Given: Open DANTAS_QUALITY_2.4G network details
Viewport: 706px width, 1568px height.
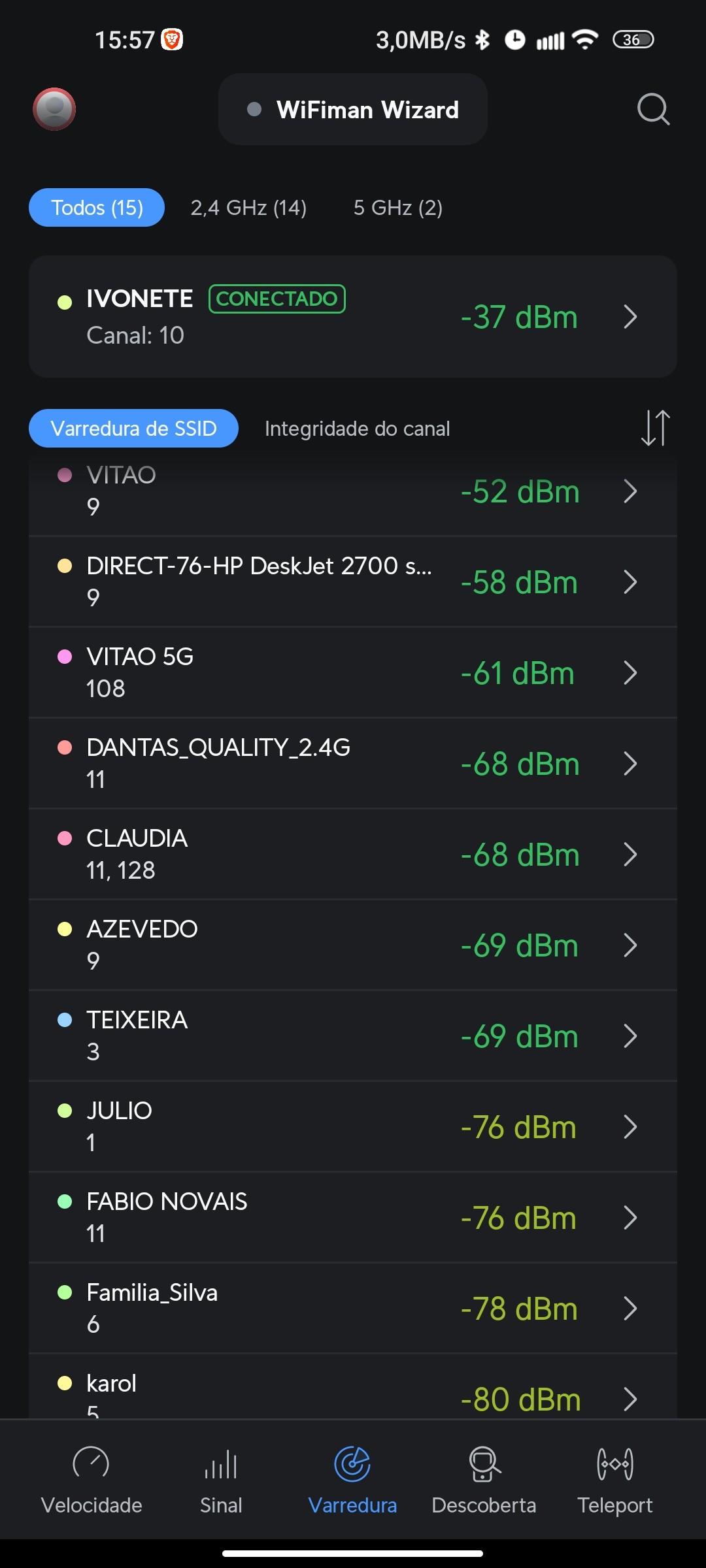Looking at the screenshot, I should [353, 763].
